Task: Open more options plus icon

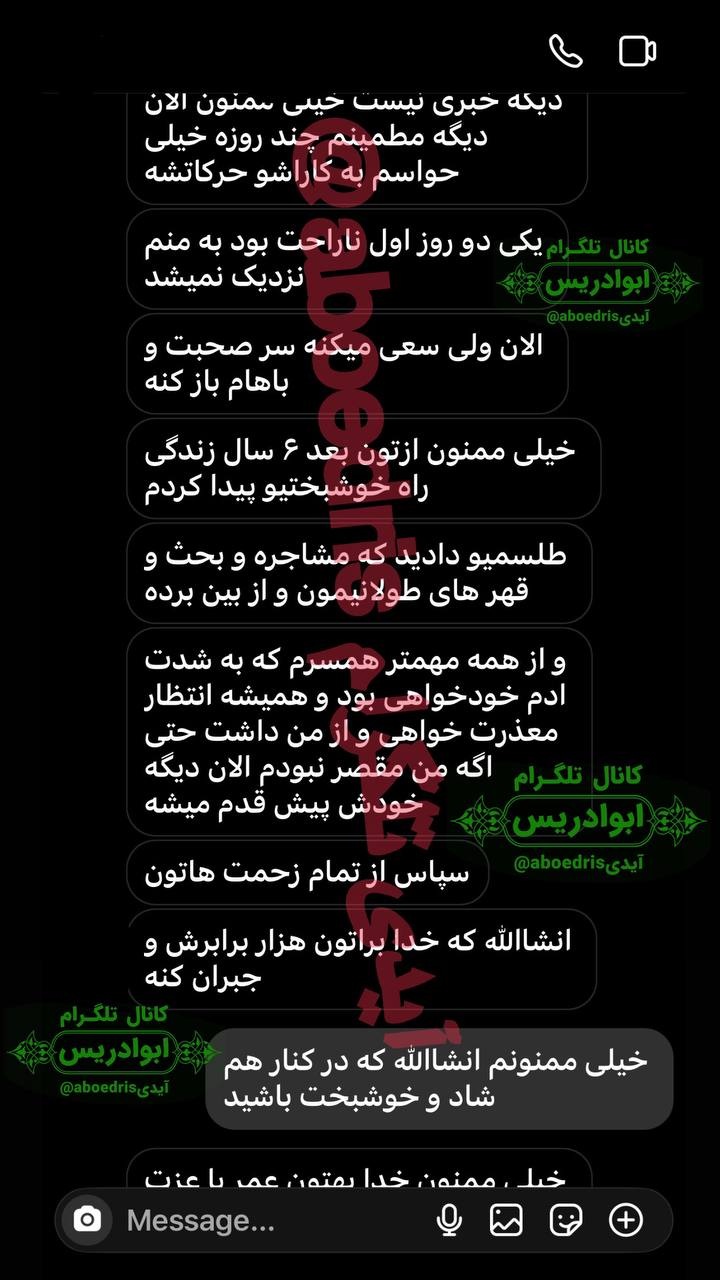Action: [627, 1220]
